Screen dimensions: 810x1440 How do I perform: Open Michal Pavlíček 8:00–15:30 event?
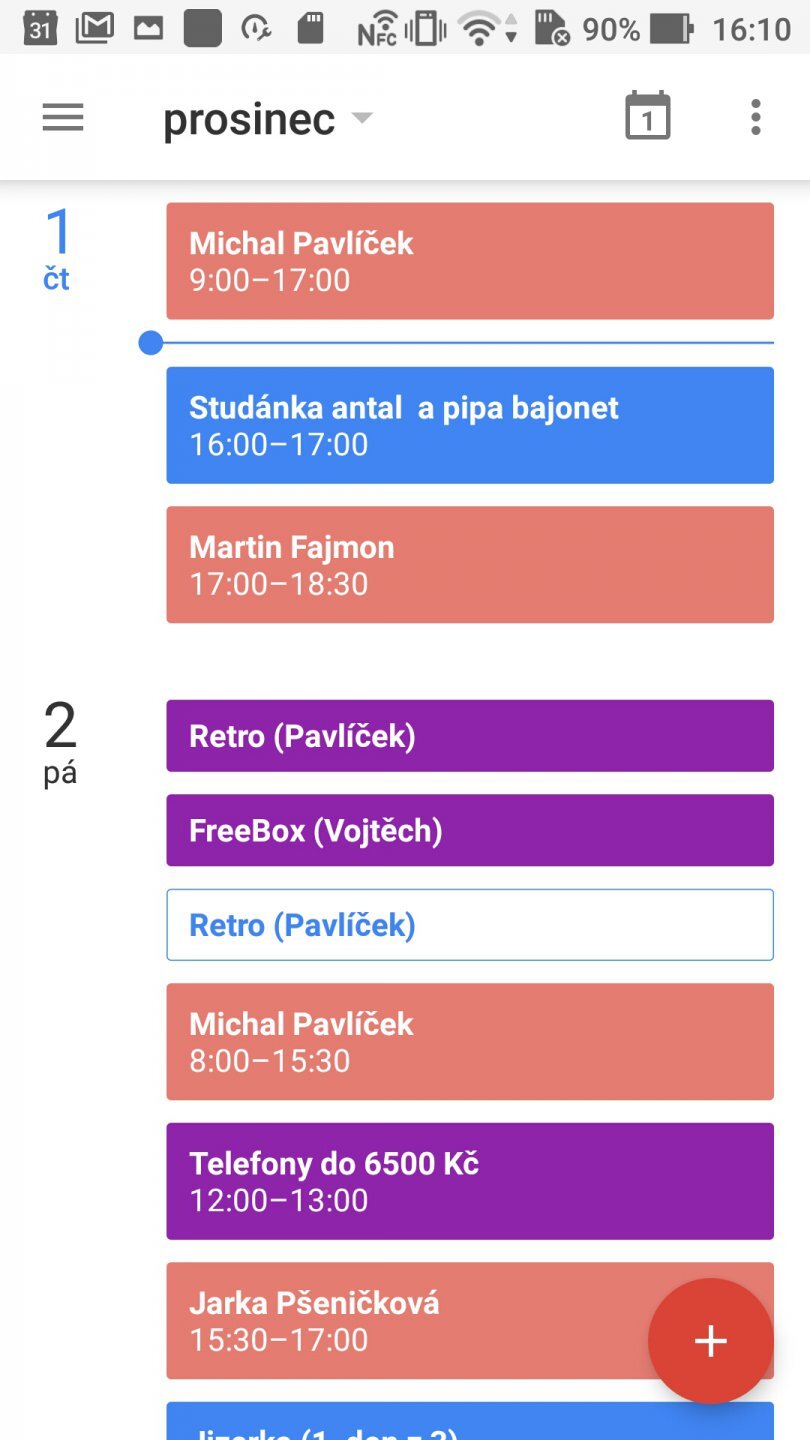tap(469, 1041)
